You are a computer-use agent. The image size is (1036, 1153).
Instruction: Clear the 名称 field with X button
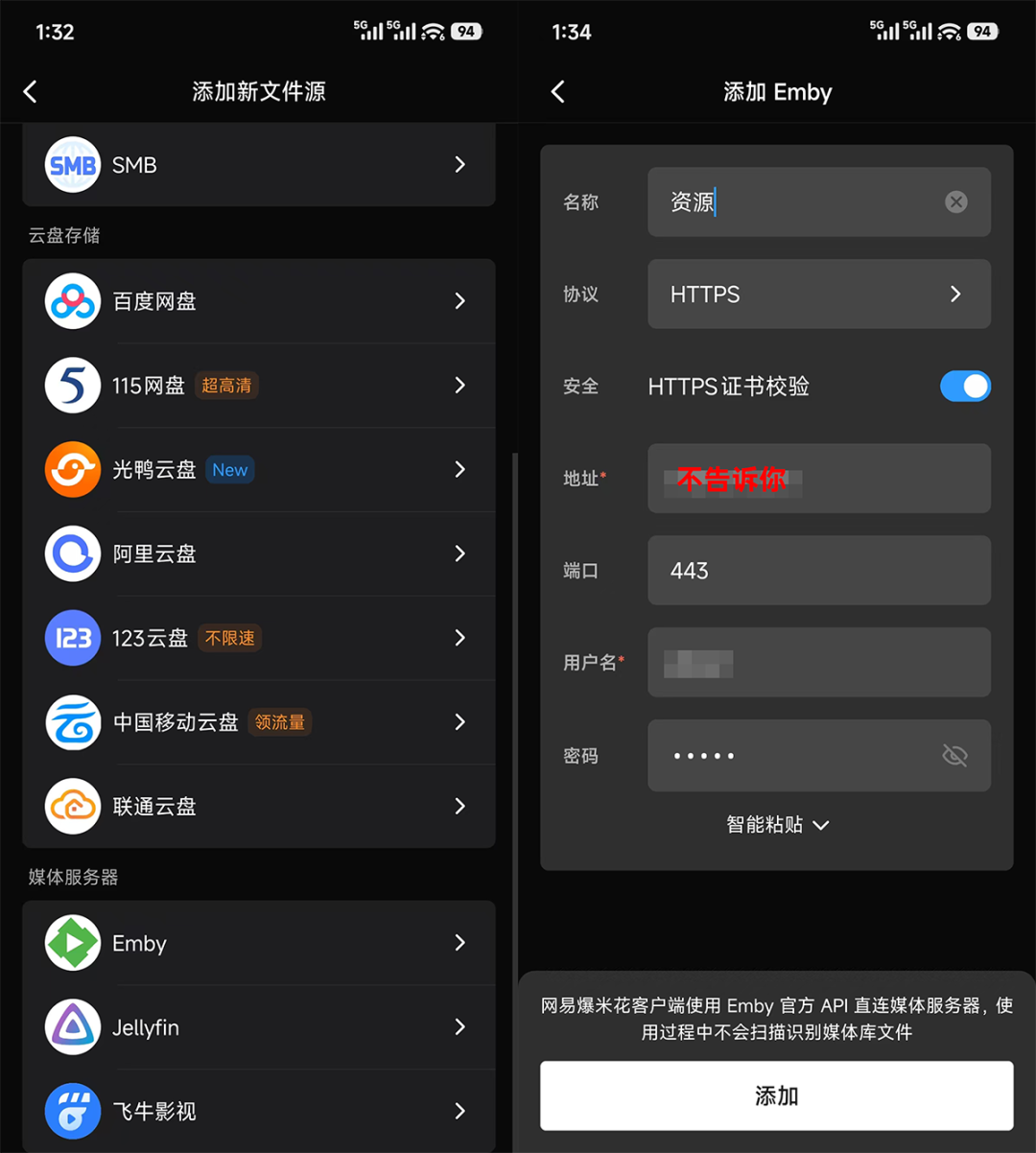(955, 201)
